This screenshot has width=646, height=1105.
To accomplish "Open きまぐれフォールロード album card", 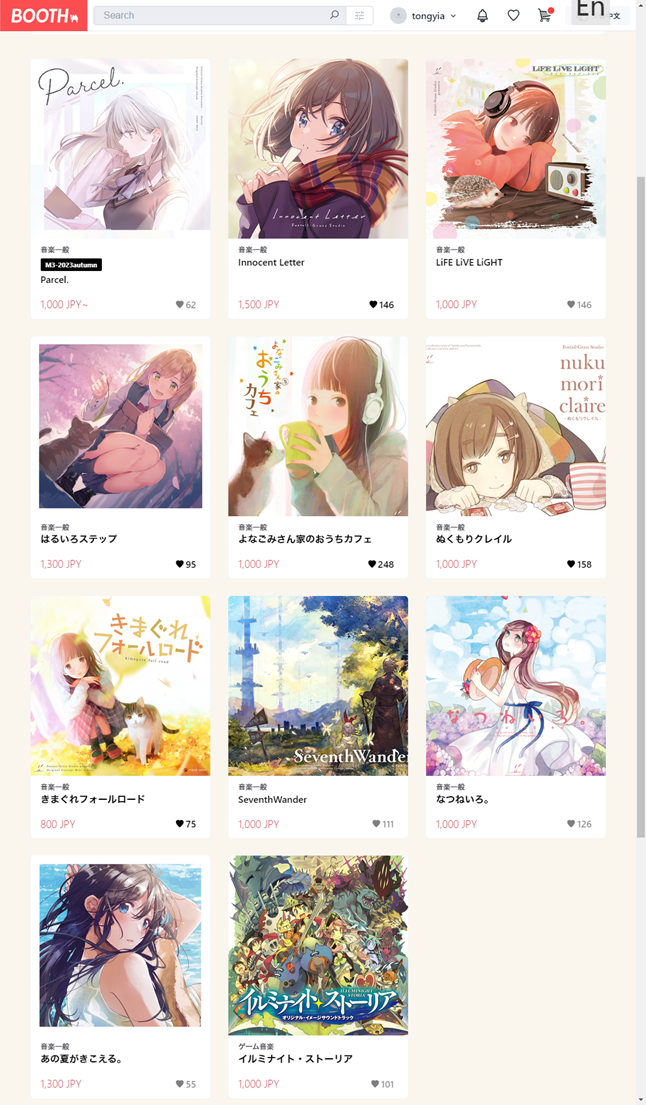I will click(120, 686).
